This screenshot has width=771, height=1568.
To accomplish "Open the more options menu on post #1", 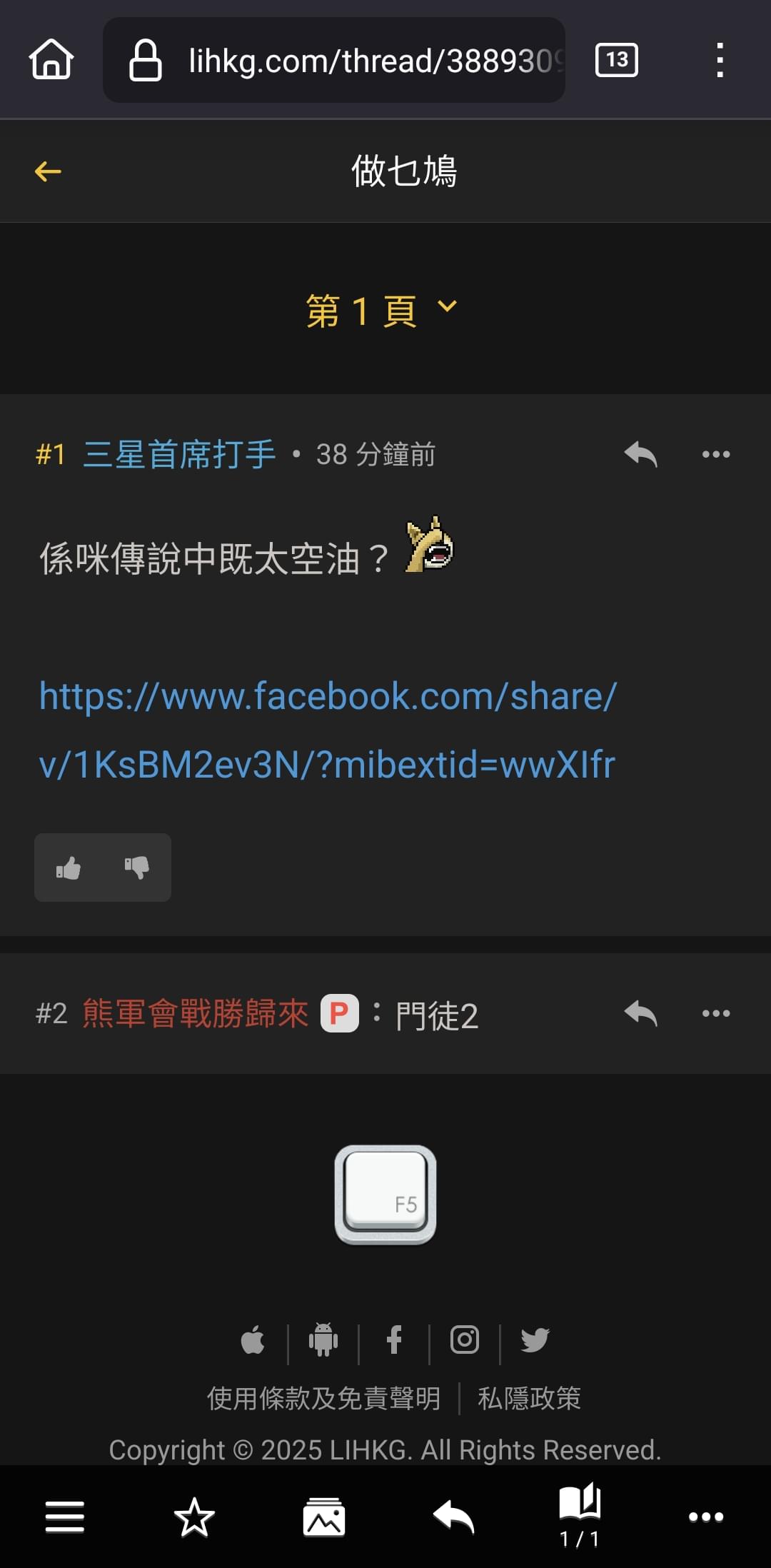I will click(715, 454).
